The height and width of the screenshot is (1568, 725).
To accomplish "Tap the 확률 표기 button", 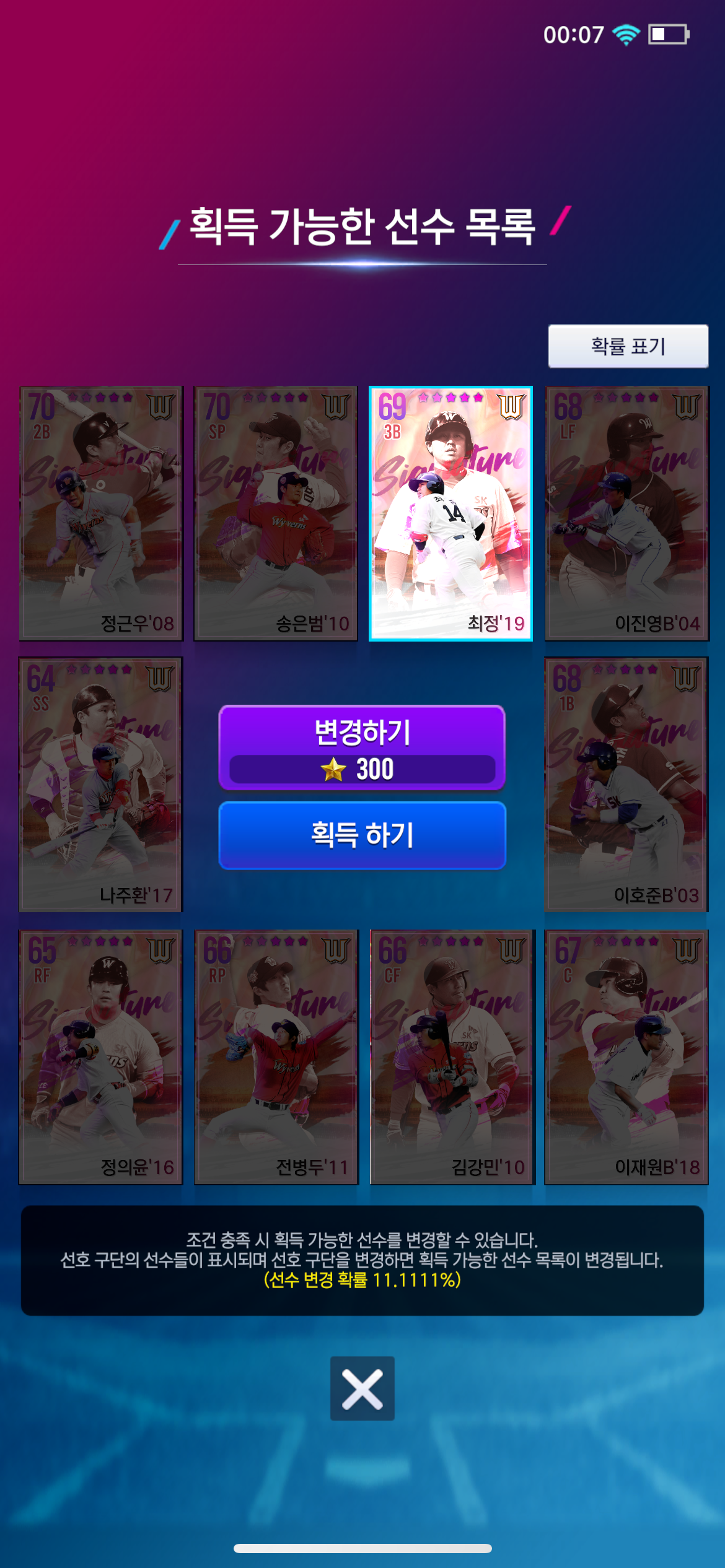I will coord(628,346).
